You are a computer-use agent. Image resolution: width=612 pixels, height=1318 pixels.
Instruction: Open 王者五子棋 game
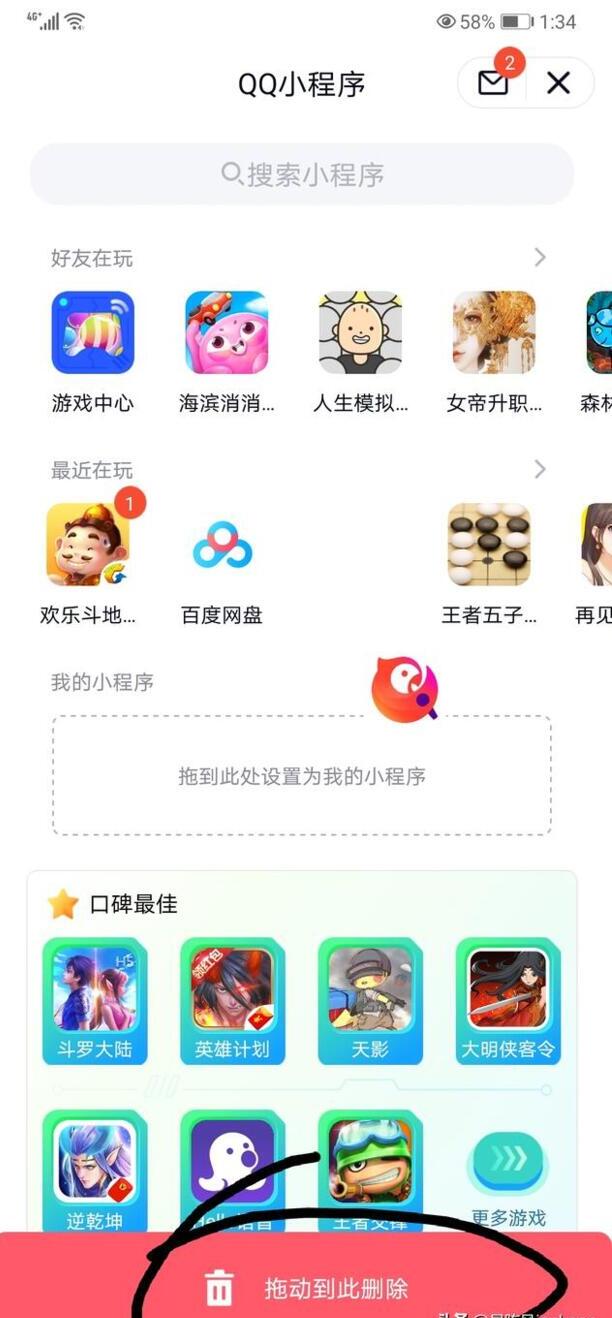pos(488,545)
